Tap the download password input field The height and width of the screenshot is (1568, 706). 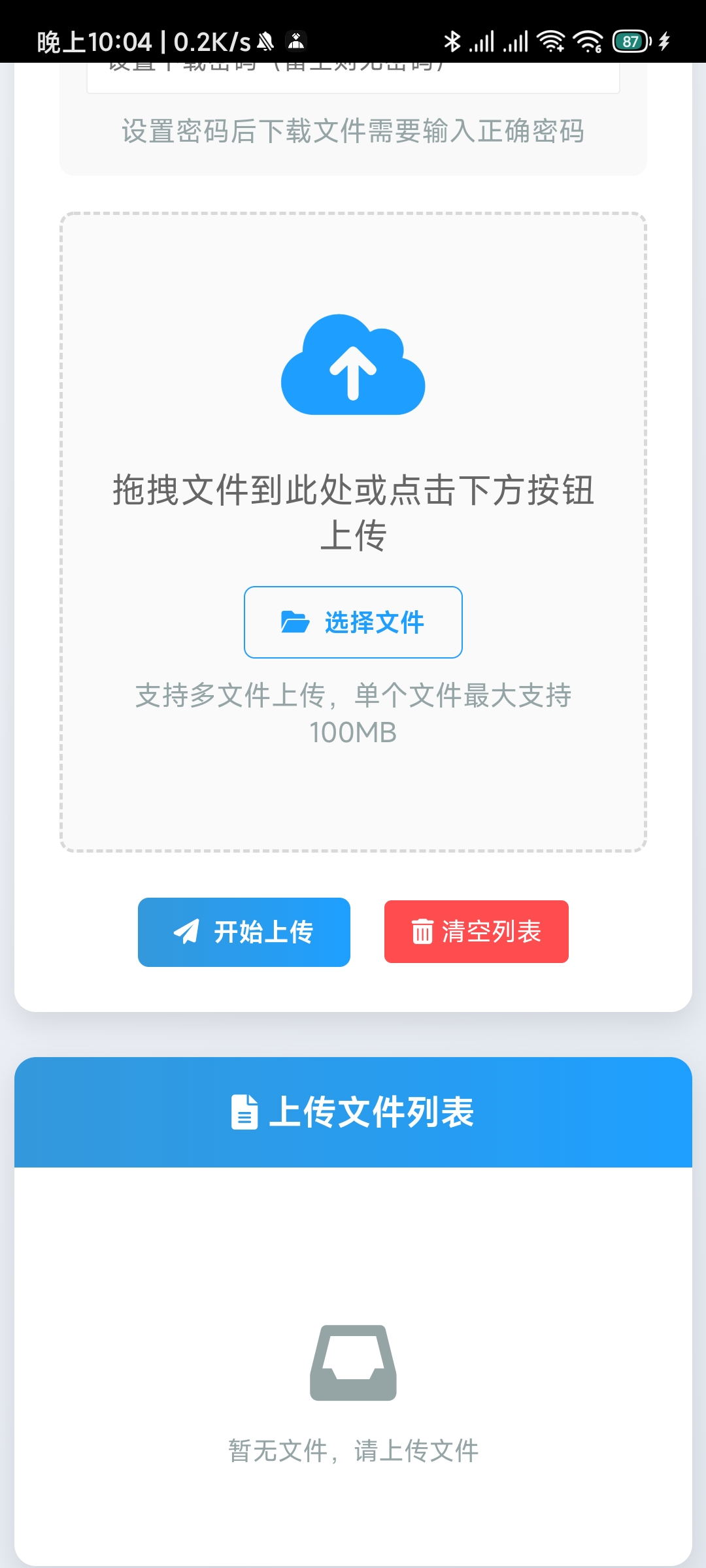pyautogui.click(x=353, y=78)
